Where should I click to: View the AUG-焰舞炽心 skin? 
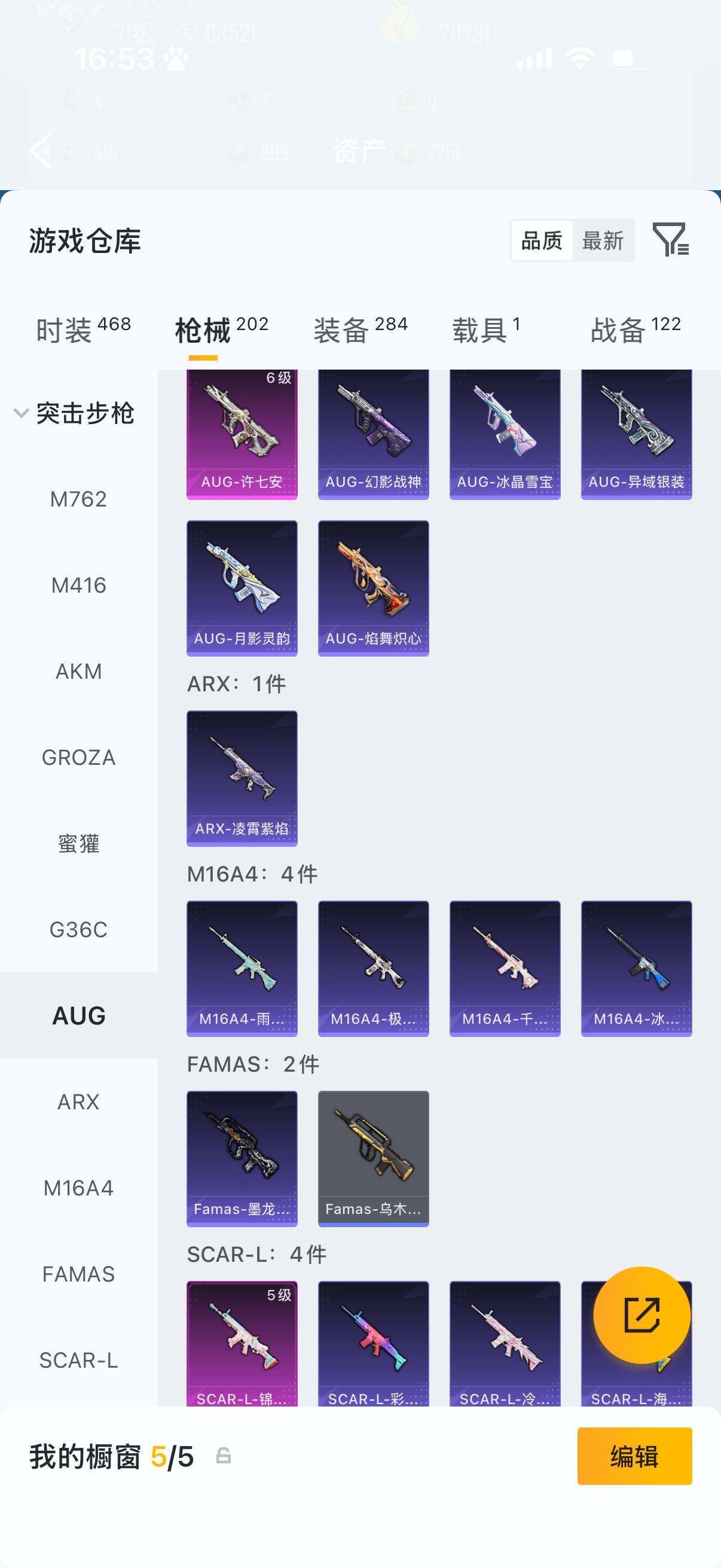coord(373,588)
